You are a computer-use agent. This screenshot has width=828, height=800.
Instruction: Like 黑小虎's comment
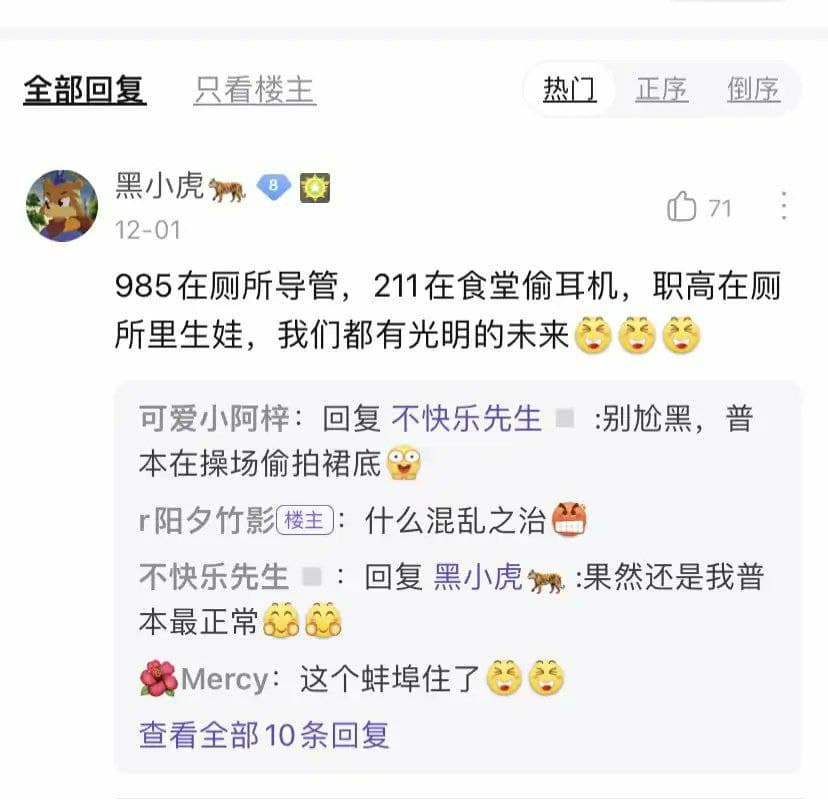point(683,207)
